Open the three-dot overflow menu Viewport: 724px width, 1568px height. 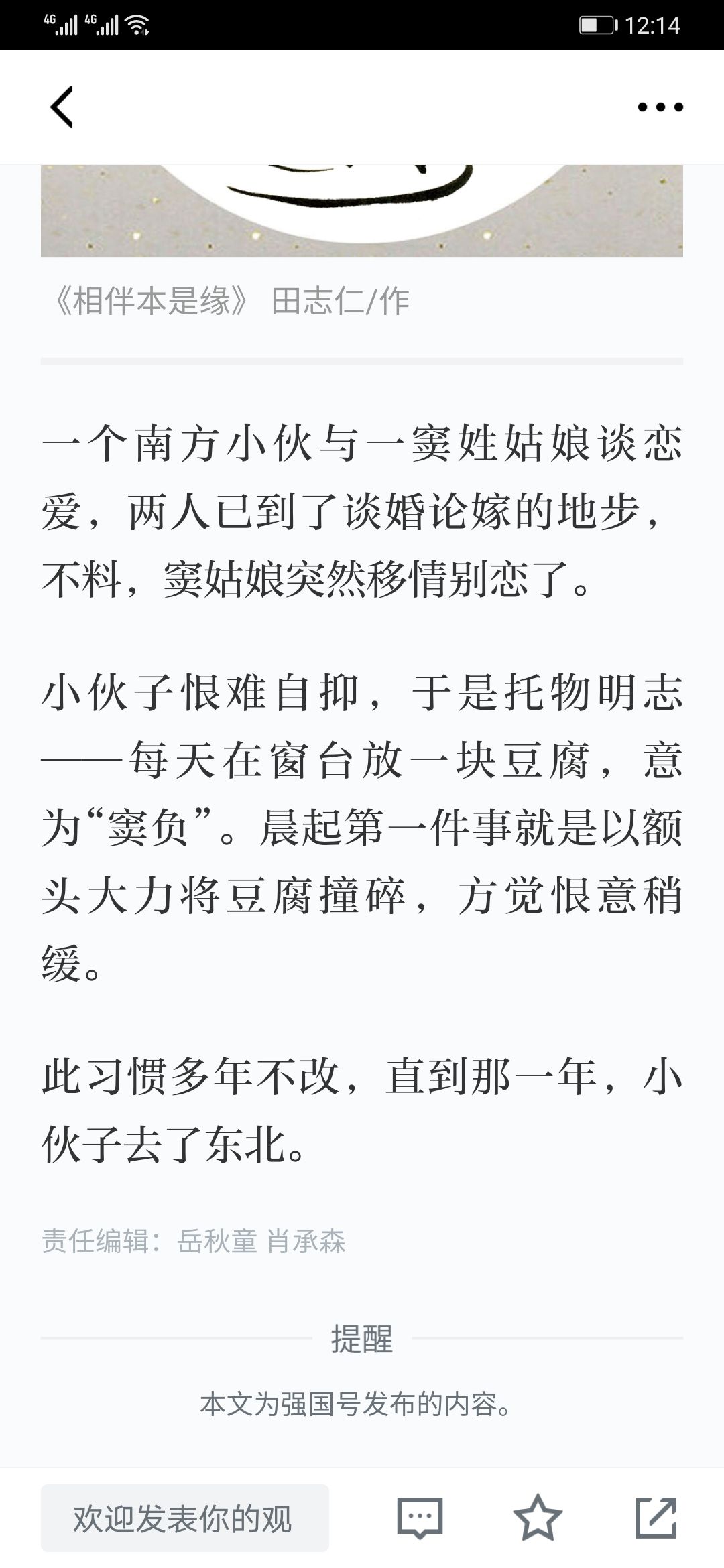660,107
